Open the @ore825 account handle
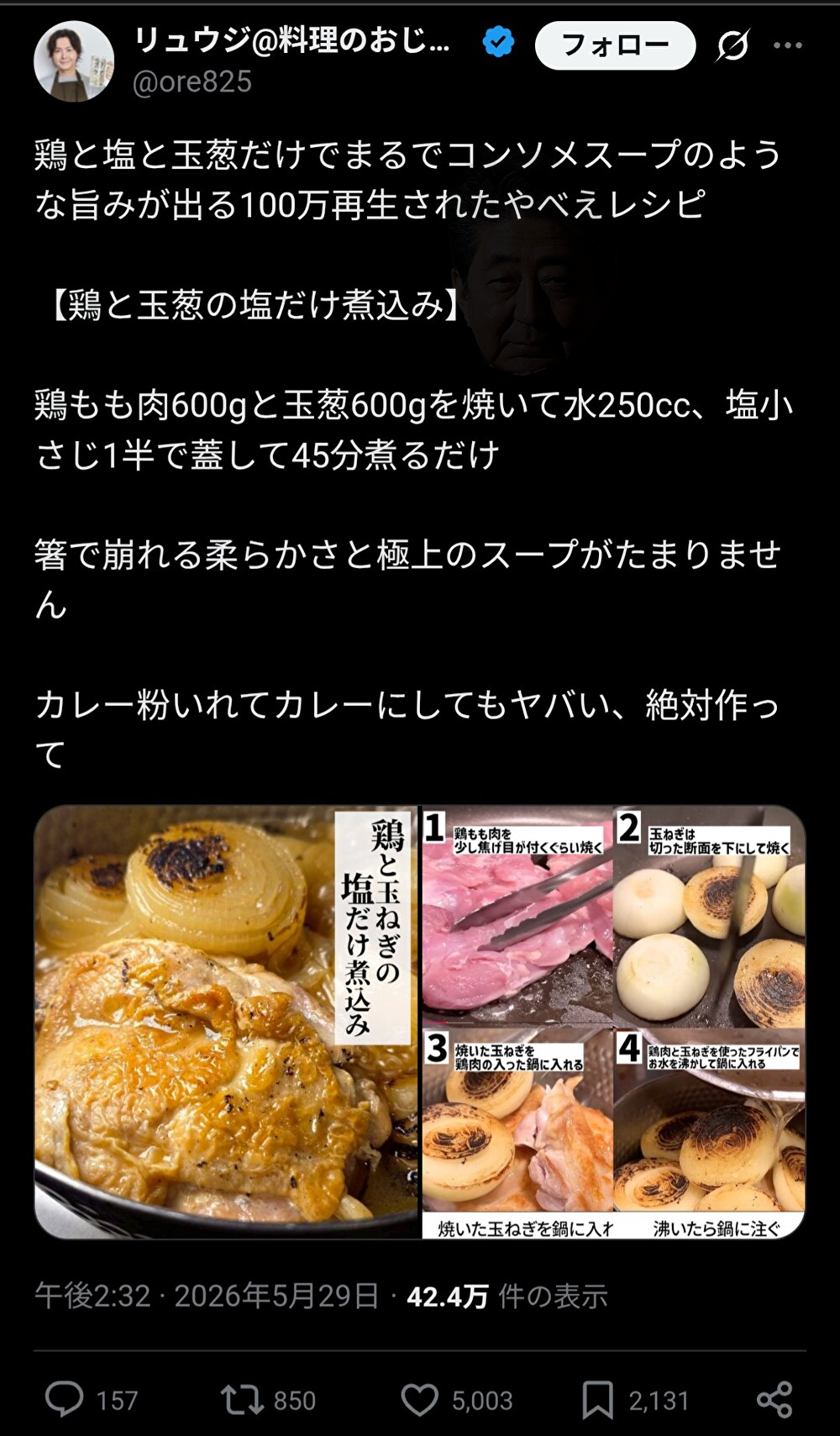The width and height of the screenshot is (840, 1436). coord(192,82)
